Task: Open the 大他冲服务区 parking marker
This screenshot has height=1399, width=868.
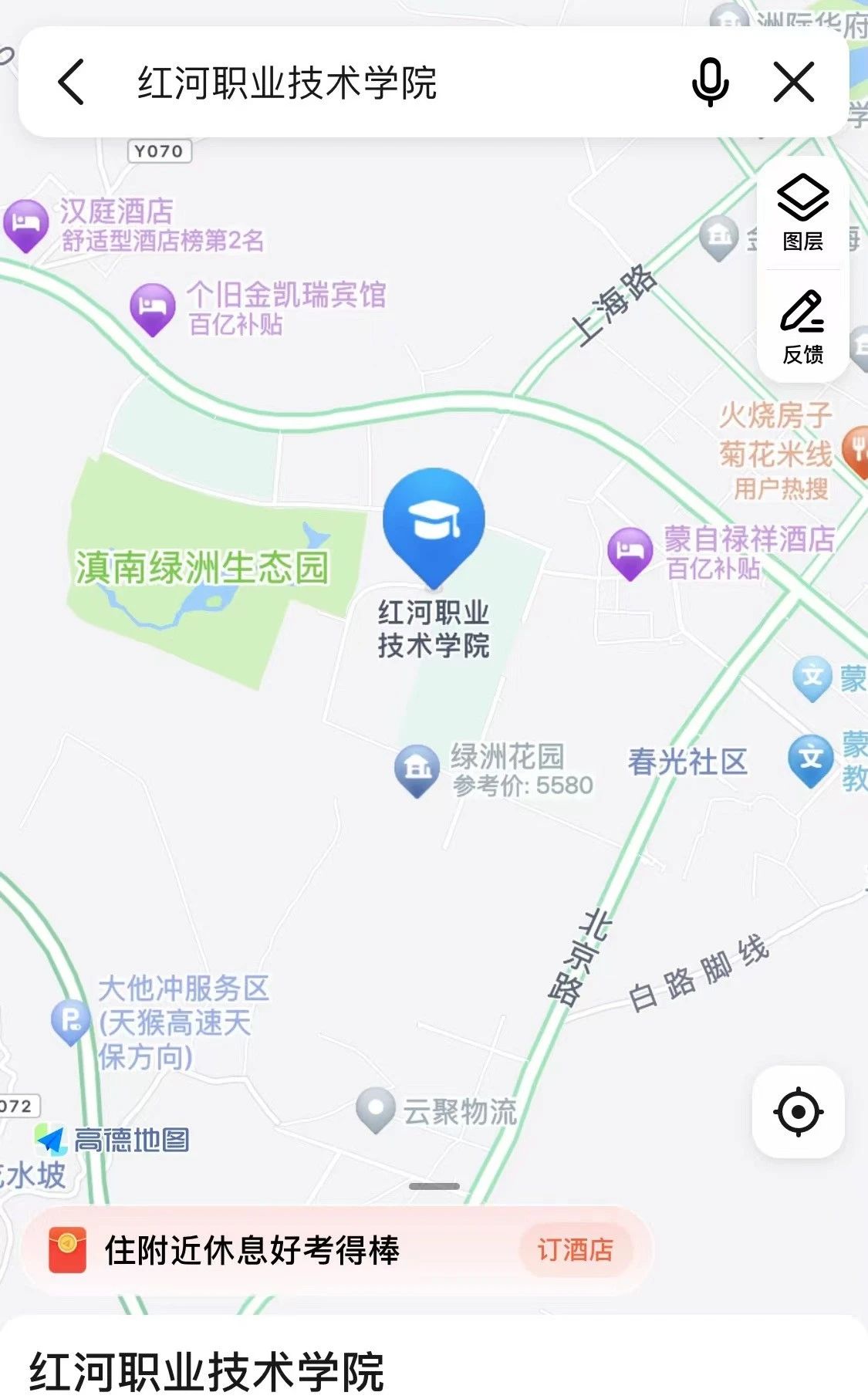Action: pos(70,1021)
